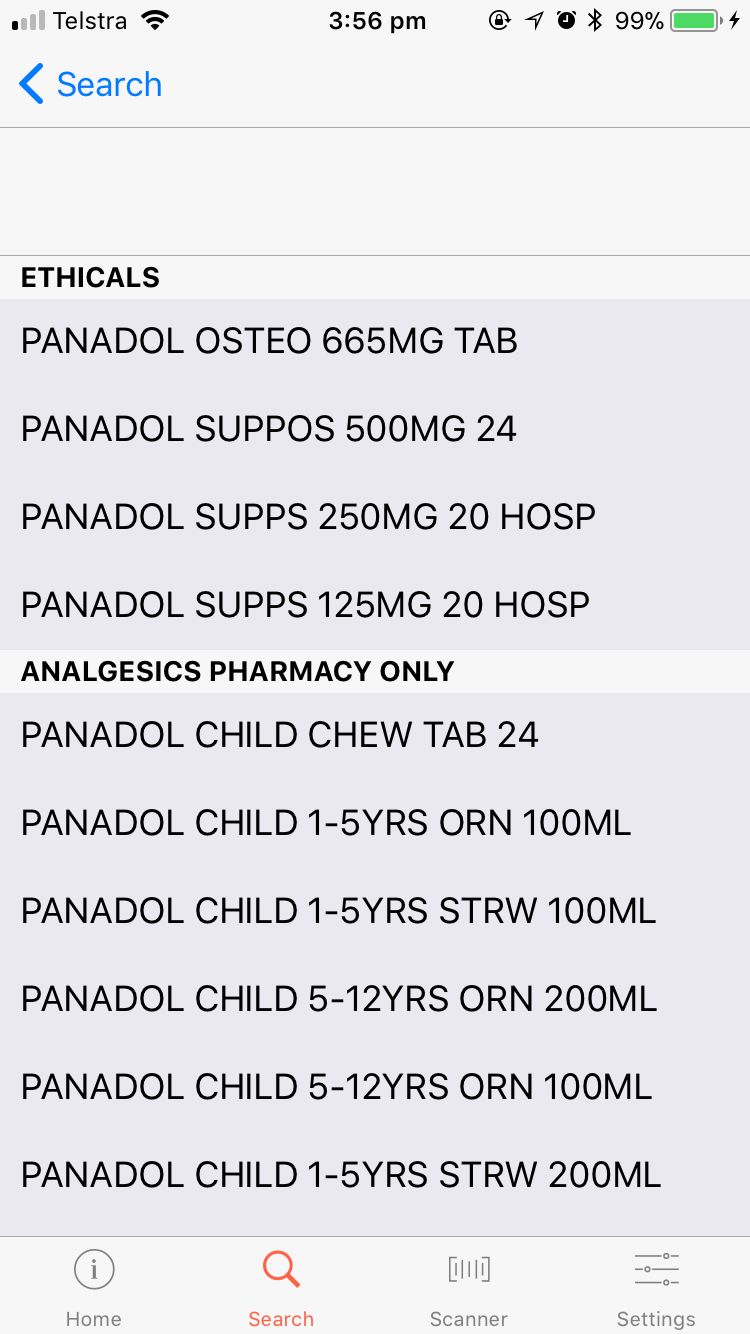Select the Search tab
The width and height of the screenshot is (750, 1334).
point(281,1287)
